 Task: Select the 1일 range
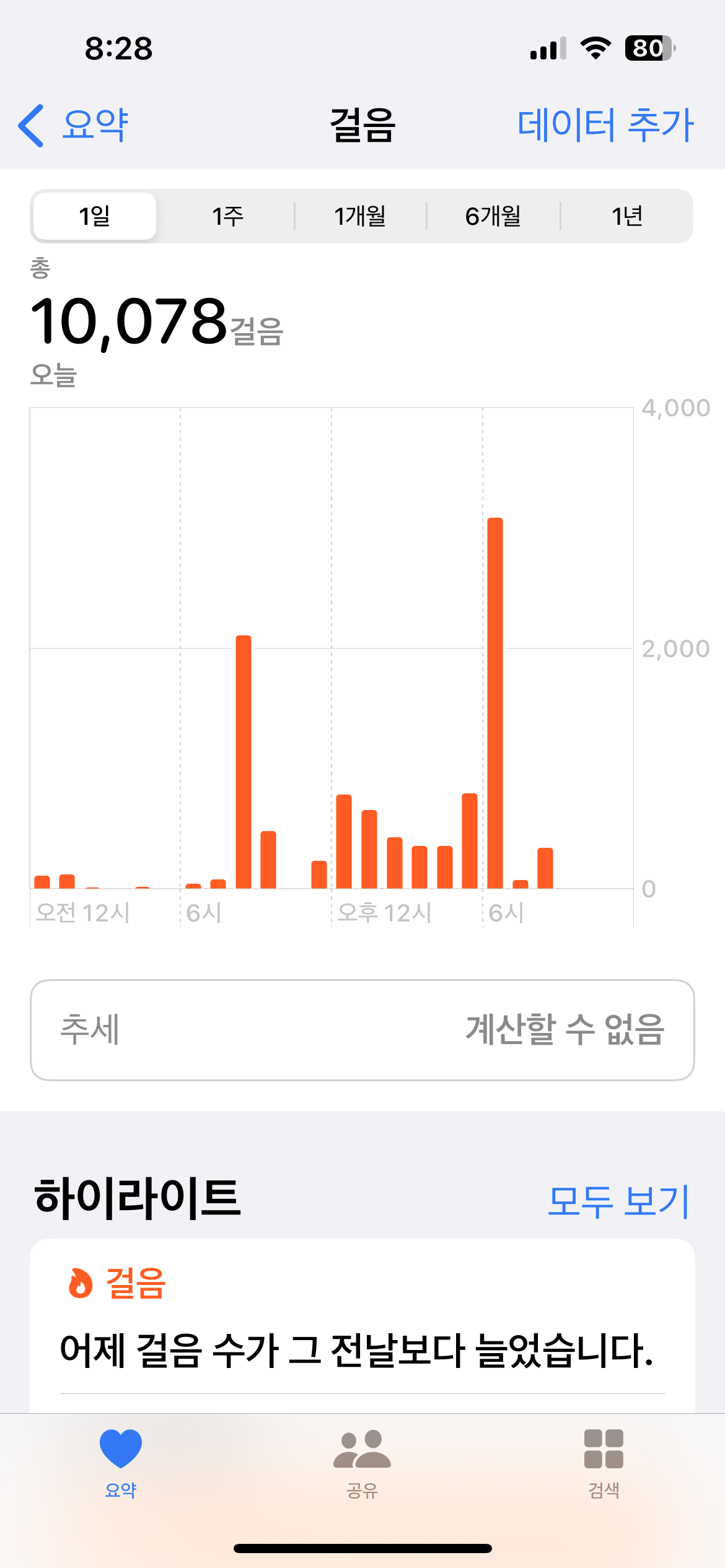pos(94,216)
